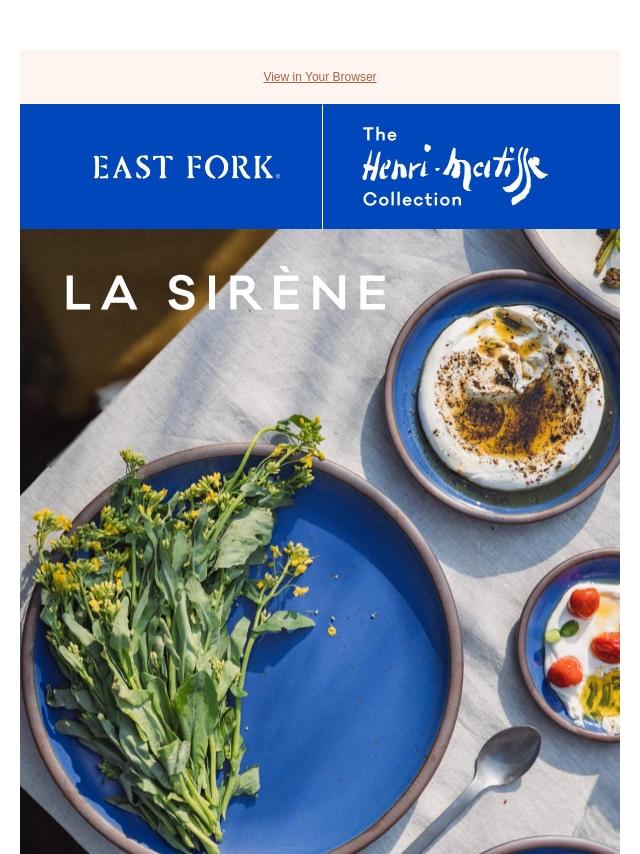Tap the East Fork Henri Matisse Collection banner

319,167
